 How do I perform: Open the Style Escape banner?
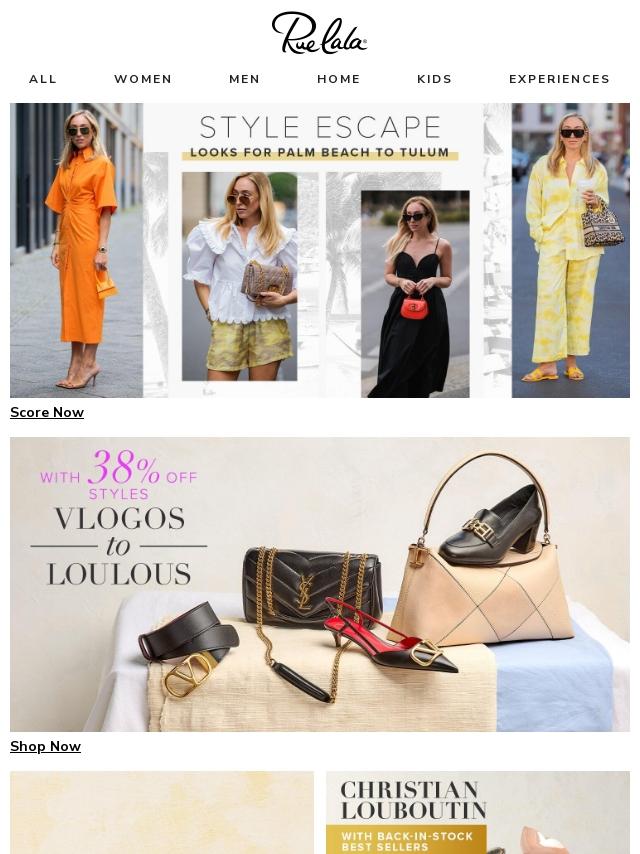coord(320,250)
